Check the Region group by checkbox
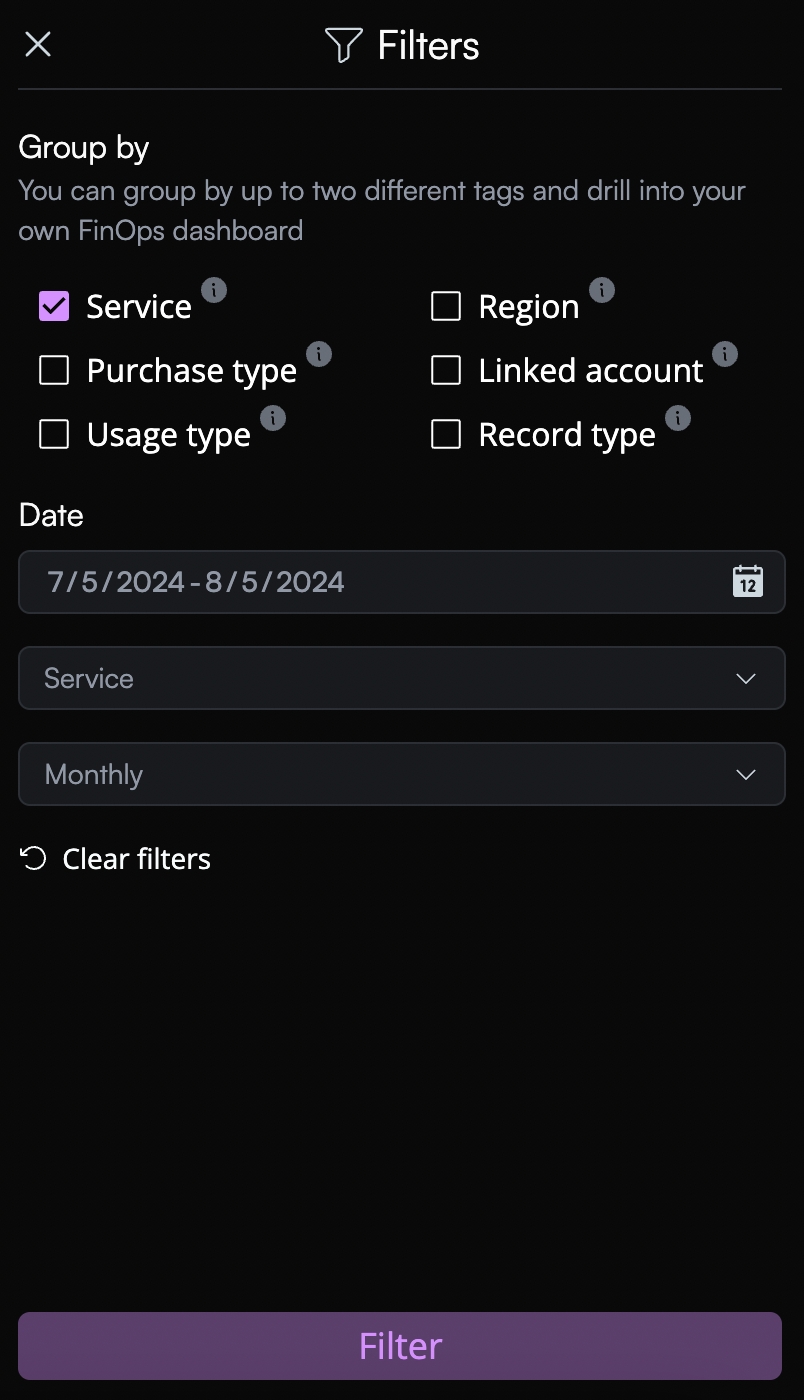This screenshot has height=1400, width=804. [446, 306]
